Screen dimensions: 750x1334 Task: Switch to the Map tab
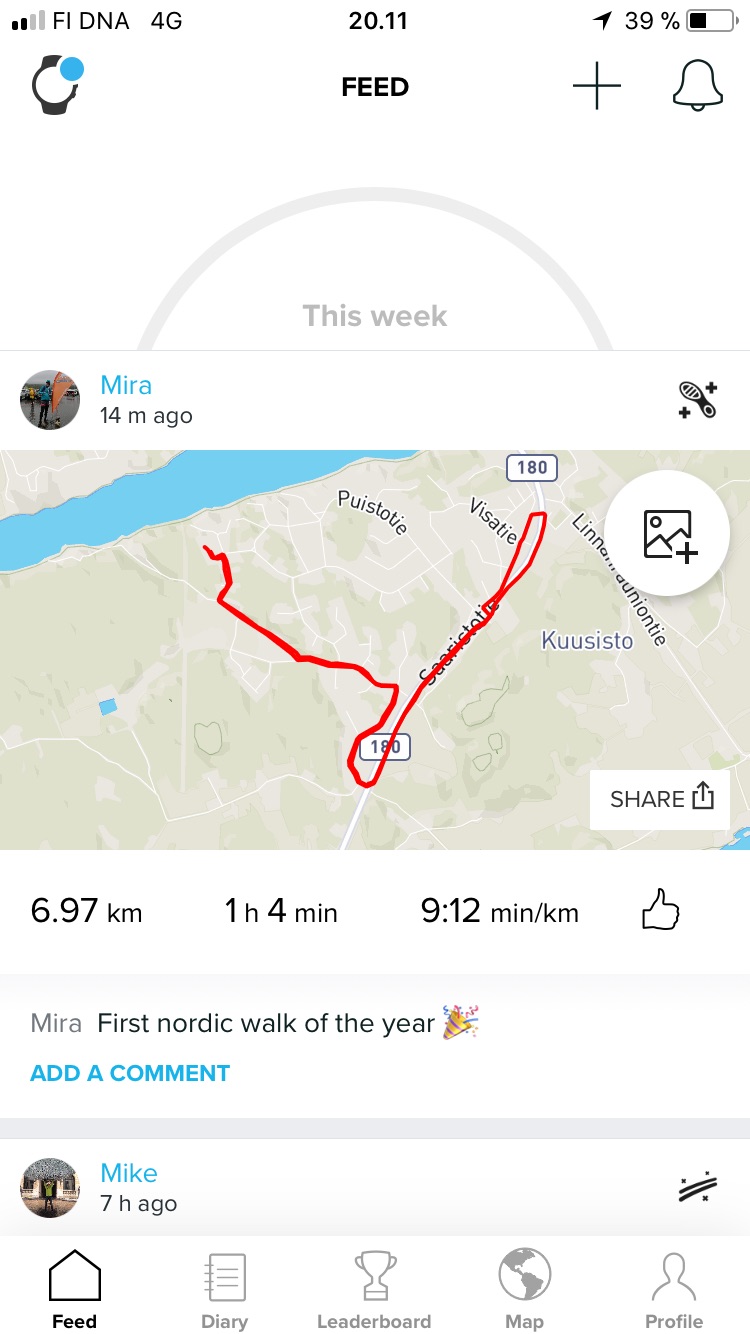524,1290
